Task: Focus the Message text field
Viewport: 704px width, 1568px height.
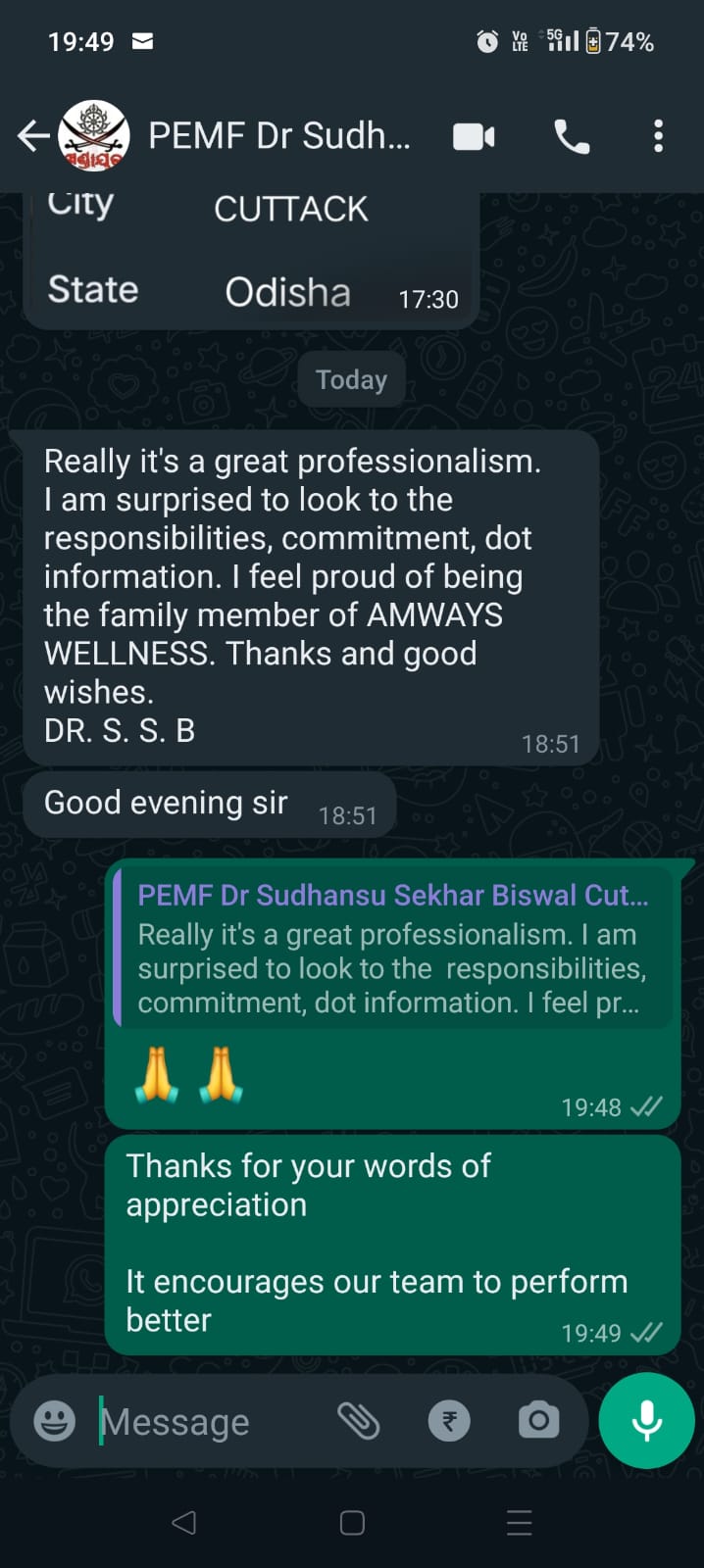Action: pos(206,1421)
